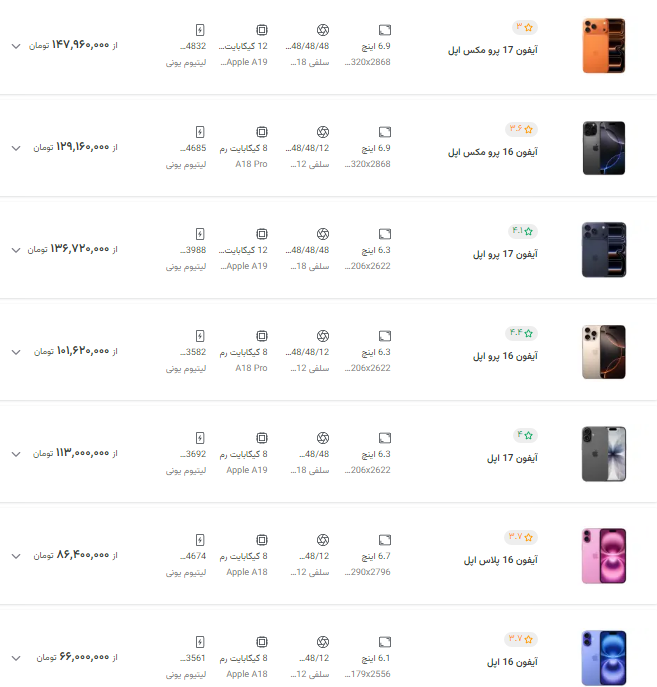Open آیفون 17 پرو اپل listing
Image resolution: width=657 pixels, height=687 pixels.
coord(505,254)
